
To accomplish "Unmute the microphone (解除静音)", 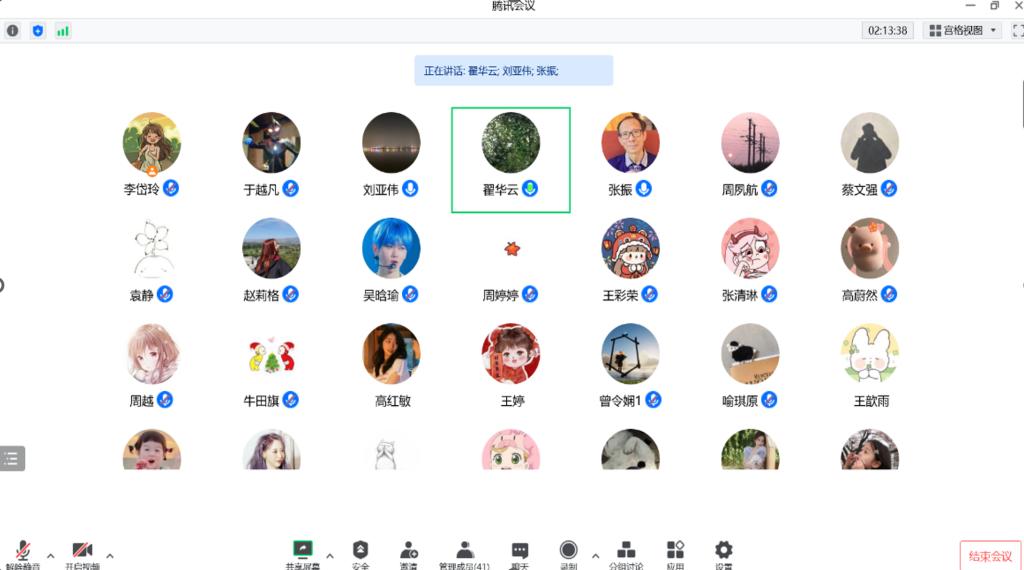I will click(22, 552).
